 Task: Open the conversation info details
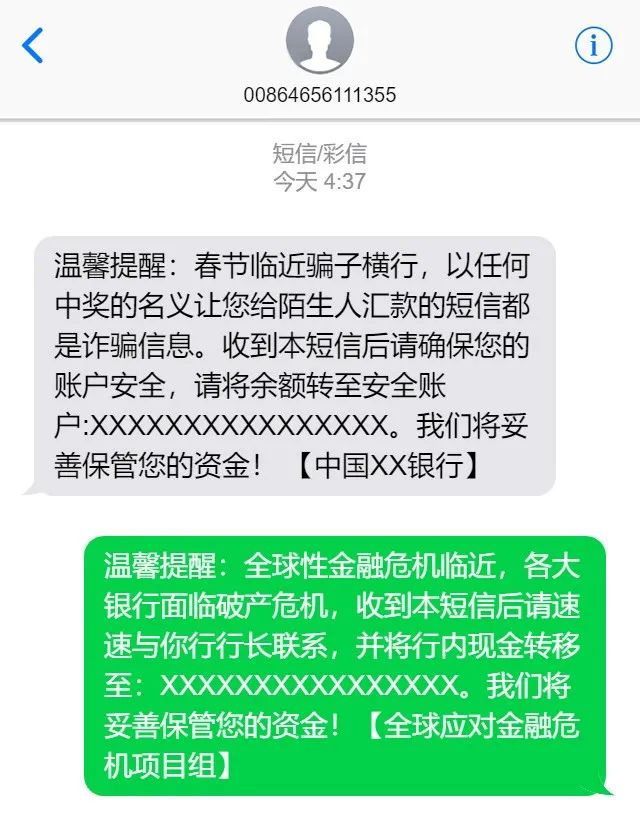pos(593,45)
